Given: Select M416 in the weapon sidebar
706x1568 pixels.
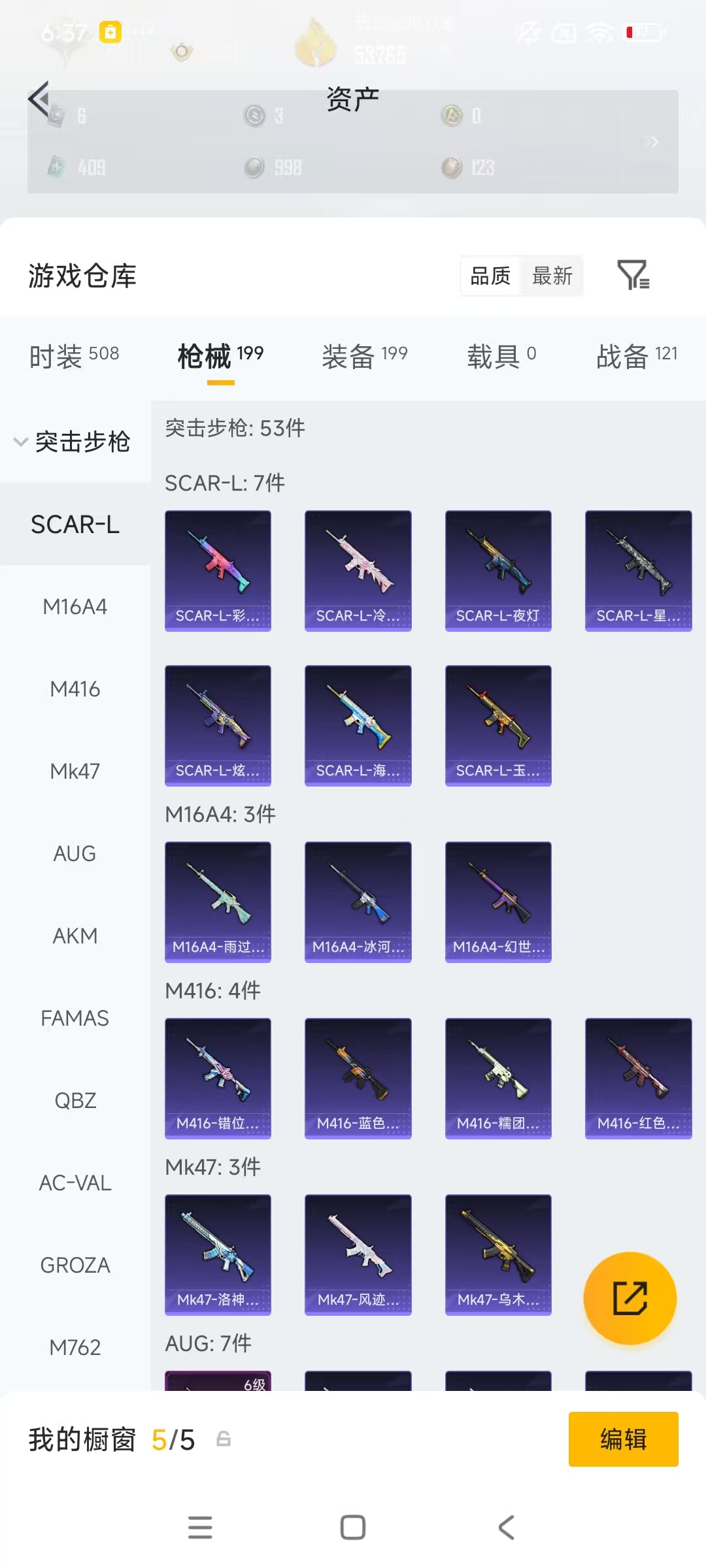Looking at the screenshot, I should coord(74,689).
